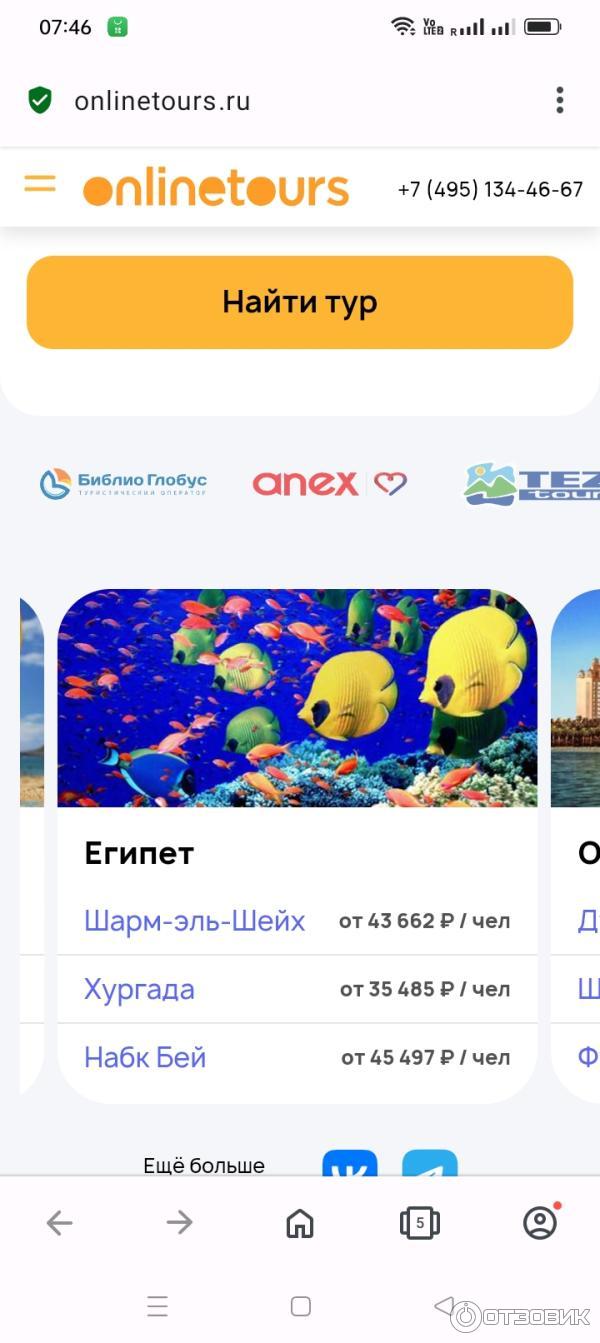Open the VK social link
600x1343 pixels.
pos(350,1165)
